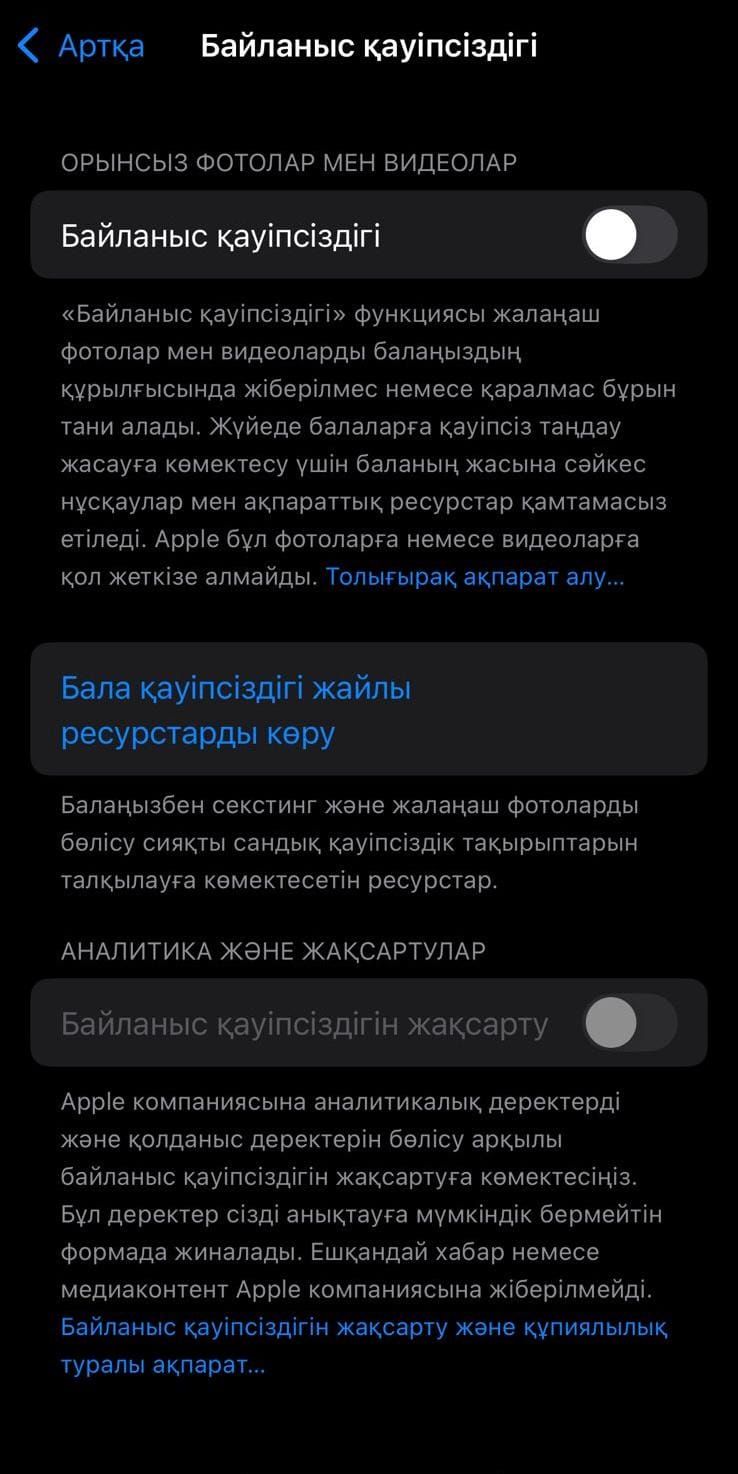
Task: Open Бала қауіпсіздігі жайлы ресурстарды көру
Action: [369, 710]
